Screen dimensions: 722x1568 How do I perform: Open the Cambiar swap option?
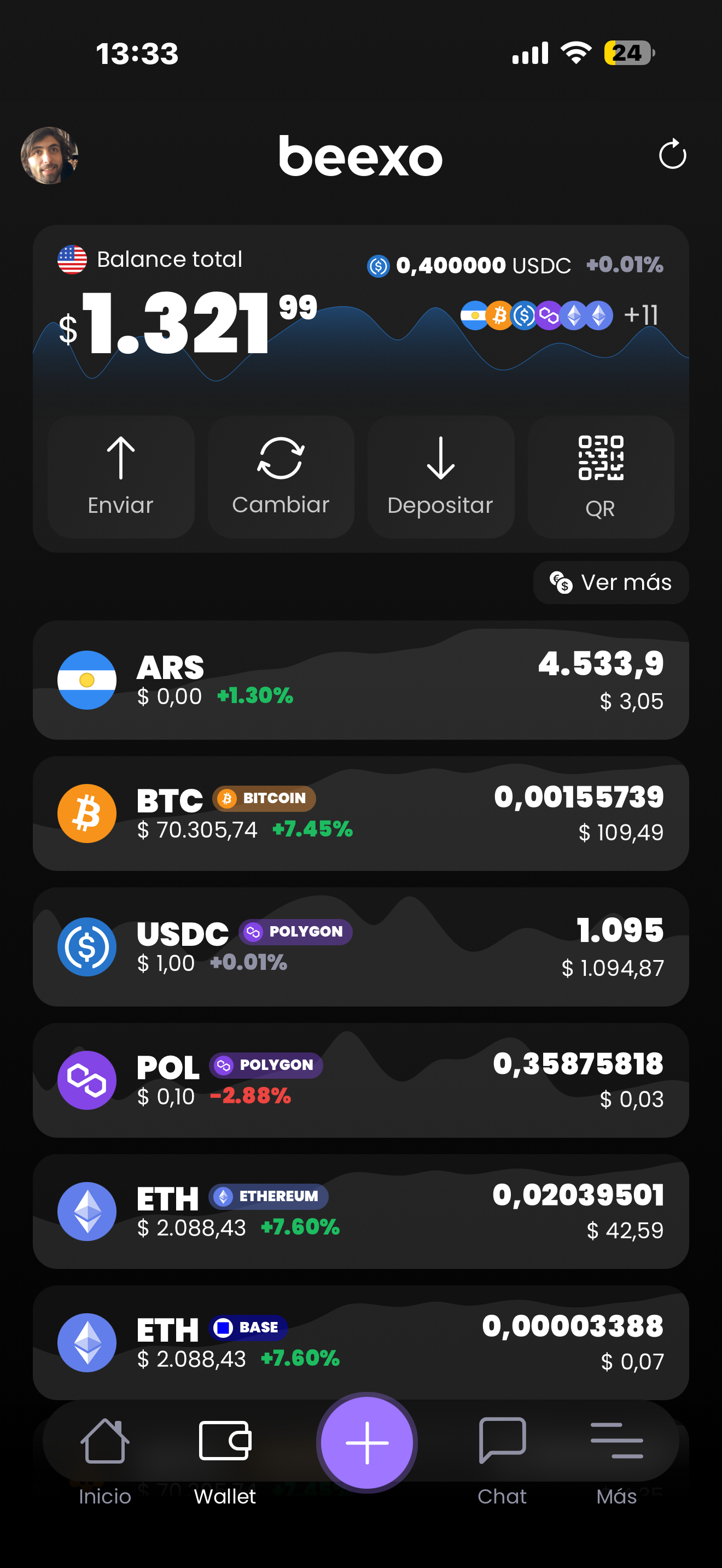(x=281, y=477)
